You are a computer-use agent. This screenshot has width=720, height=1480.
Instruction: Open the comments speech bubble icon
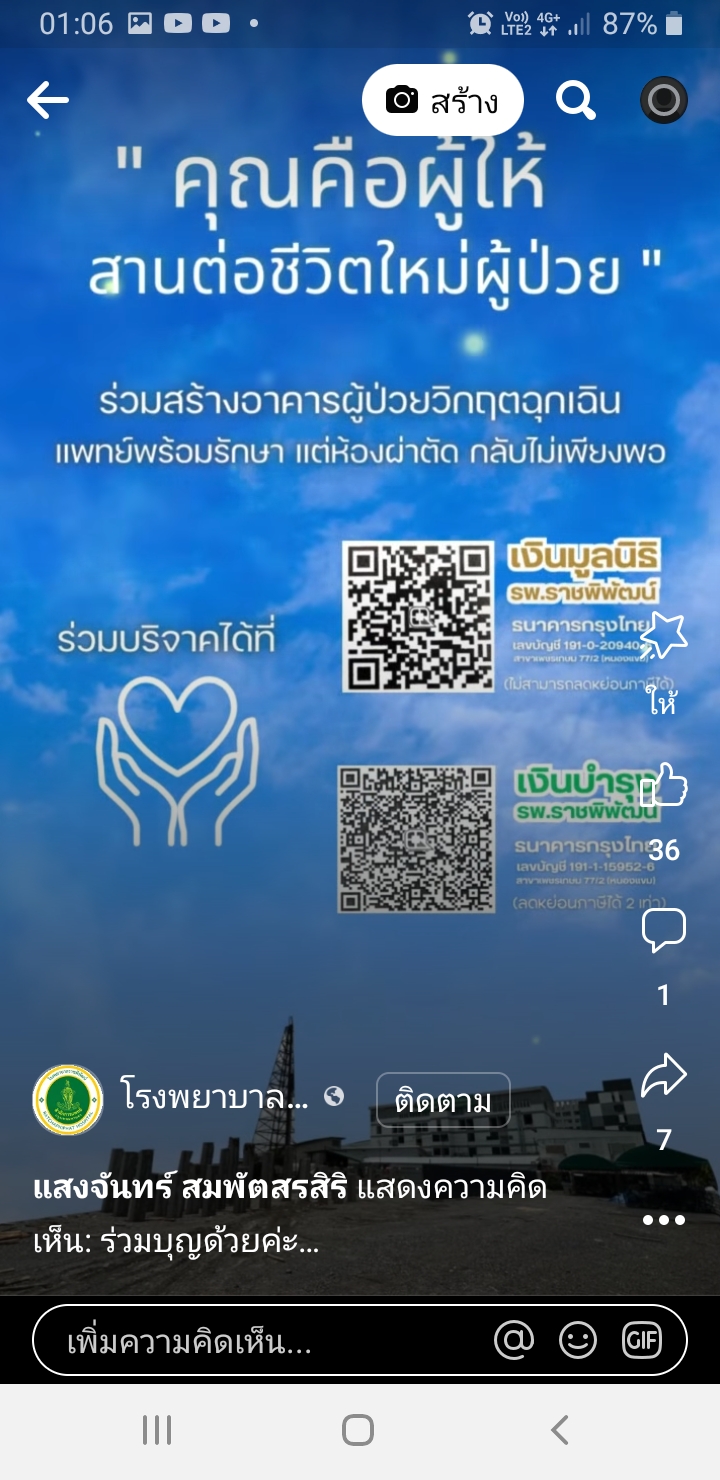(x=664, y=930)
